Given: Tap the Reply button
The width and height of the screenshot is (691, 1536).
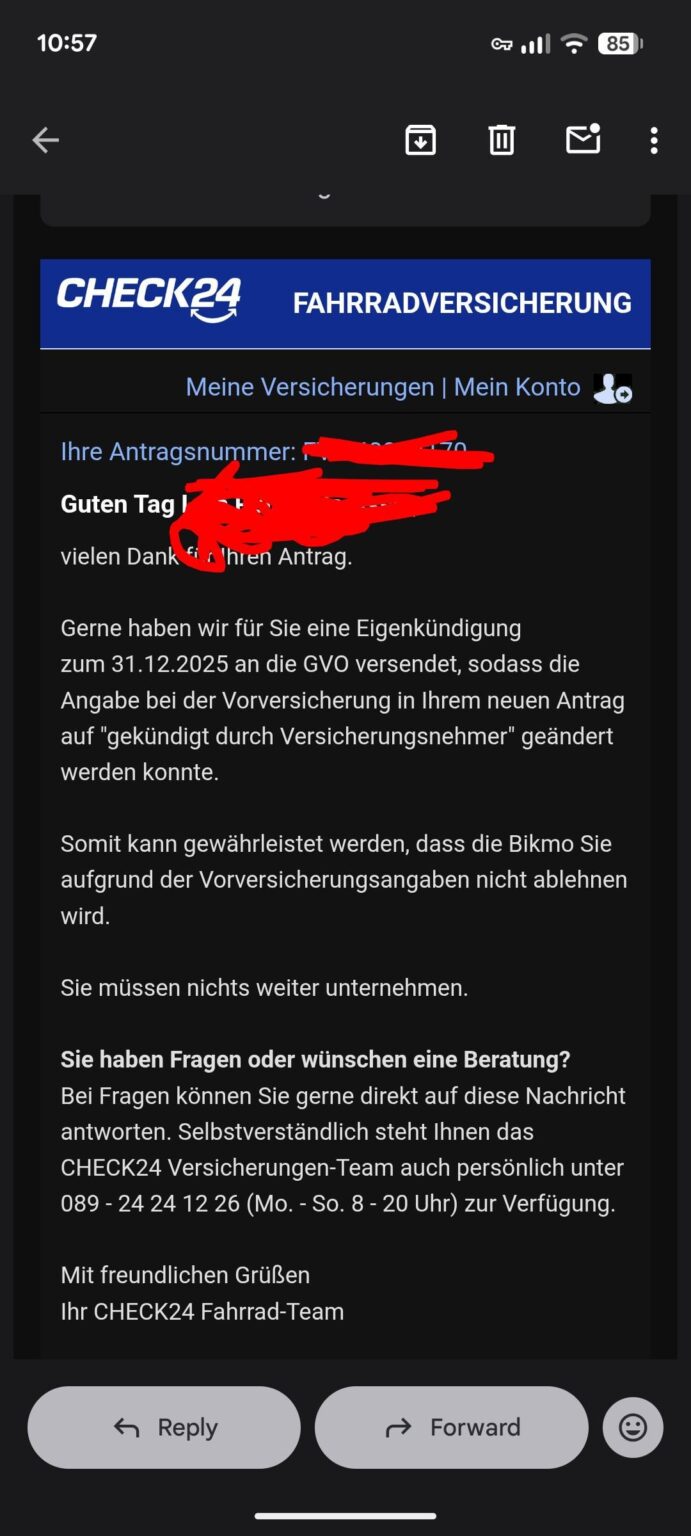Looking at the screenshot, I should pos(164,1427).
